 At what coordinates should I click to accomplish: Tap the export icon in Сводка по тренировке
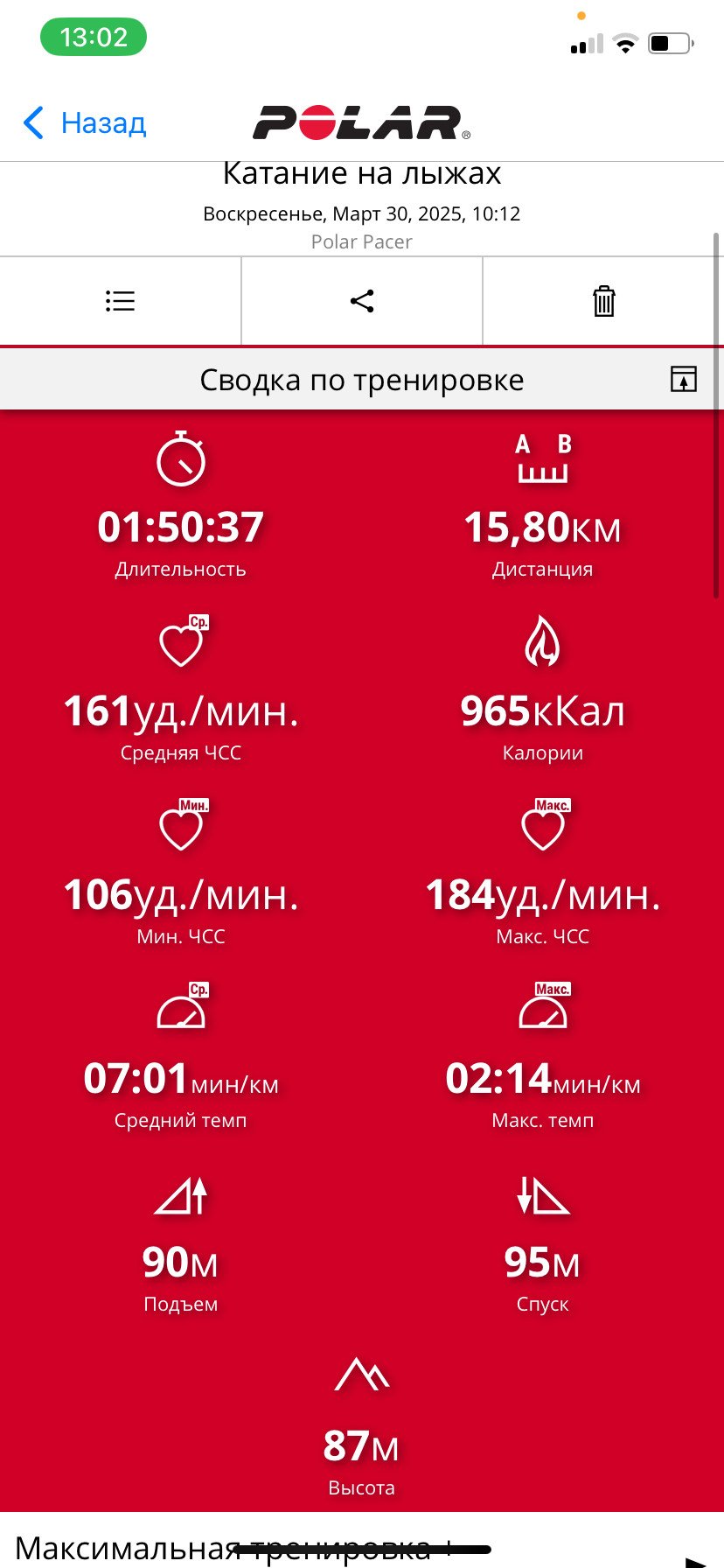click(x=684, y=379)
